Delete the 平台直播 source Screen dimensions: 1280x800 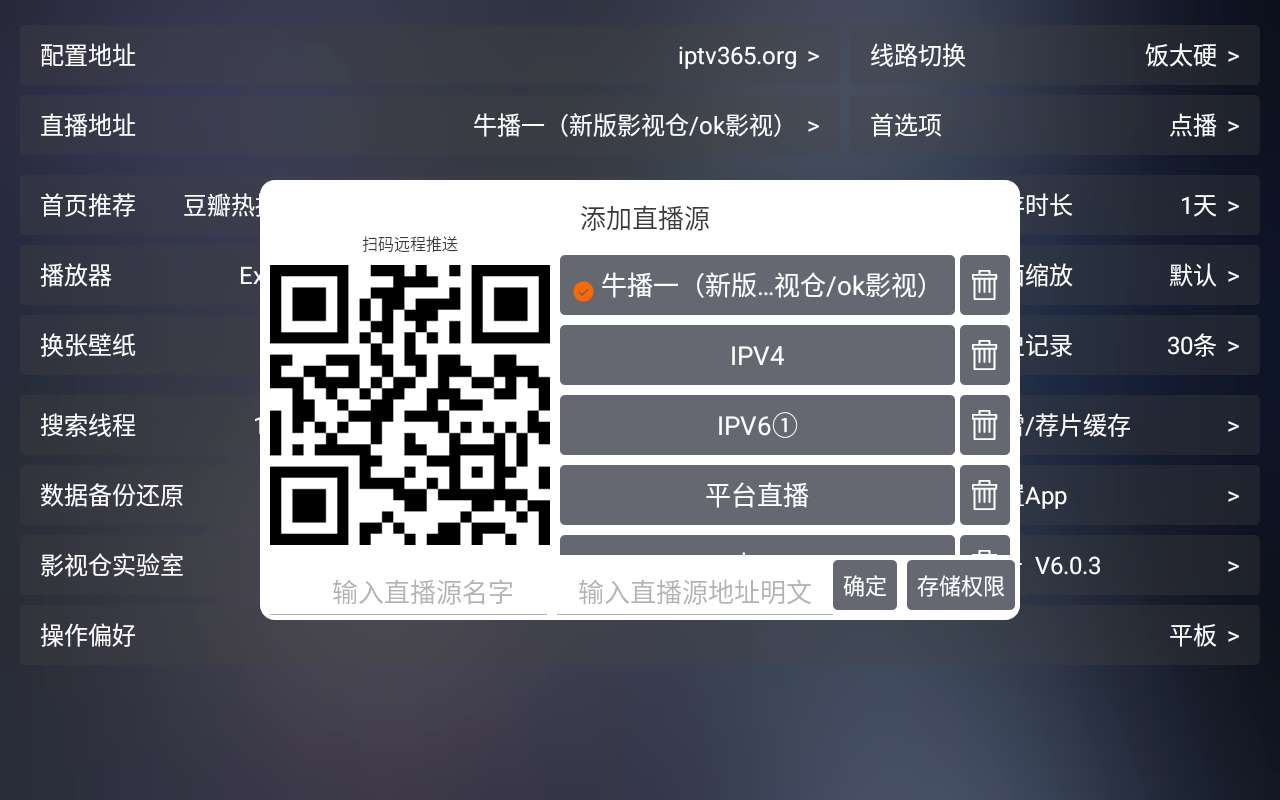[x=985, y=495]
